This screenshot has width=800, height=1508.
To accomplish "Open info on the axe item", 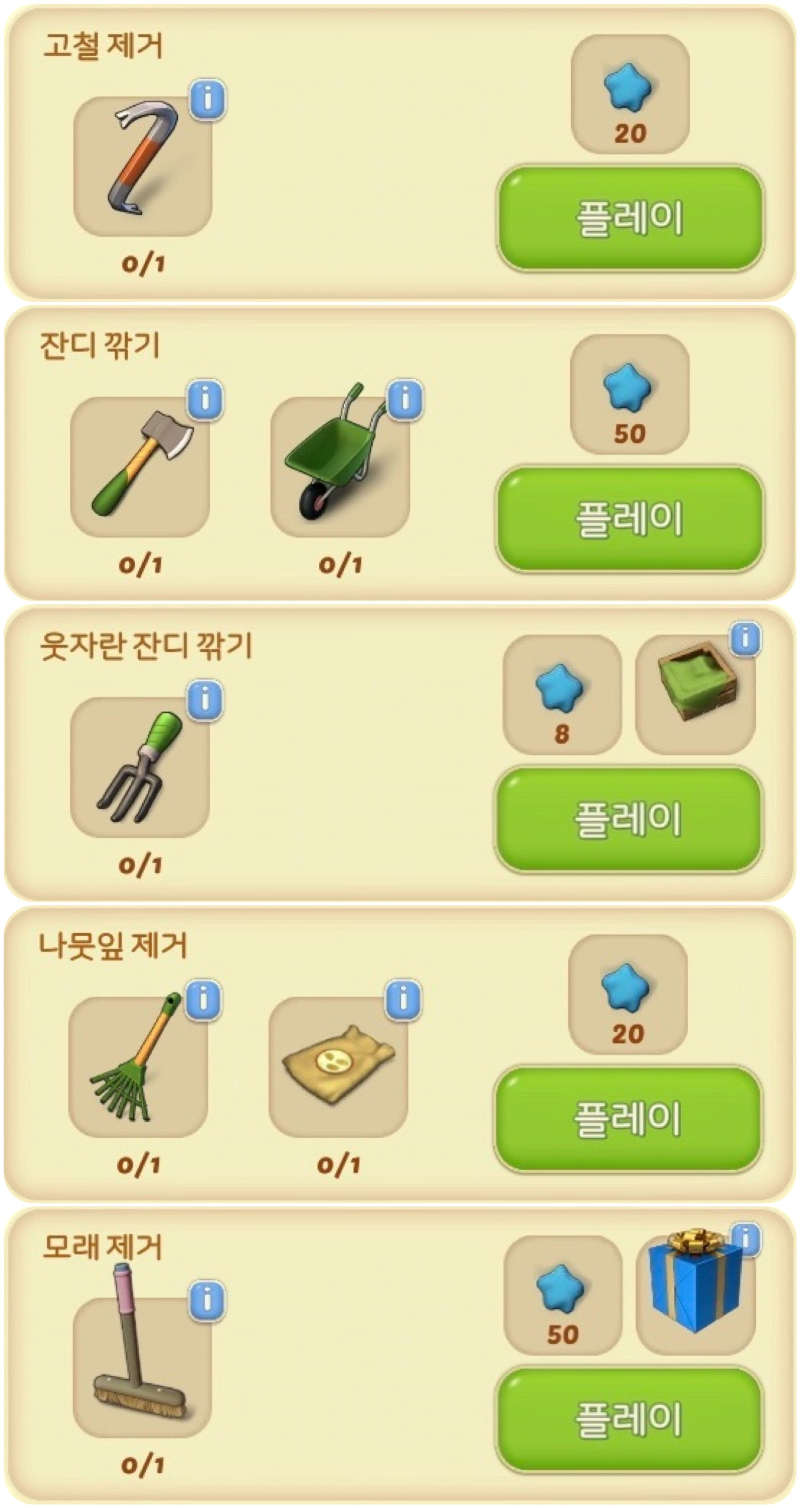I will (x=205, y=400).
